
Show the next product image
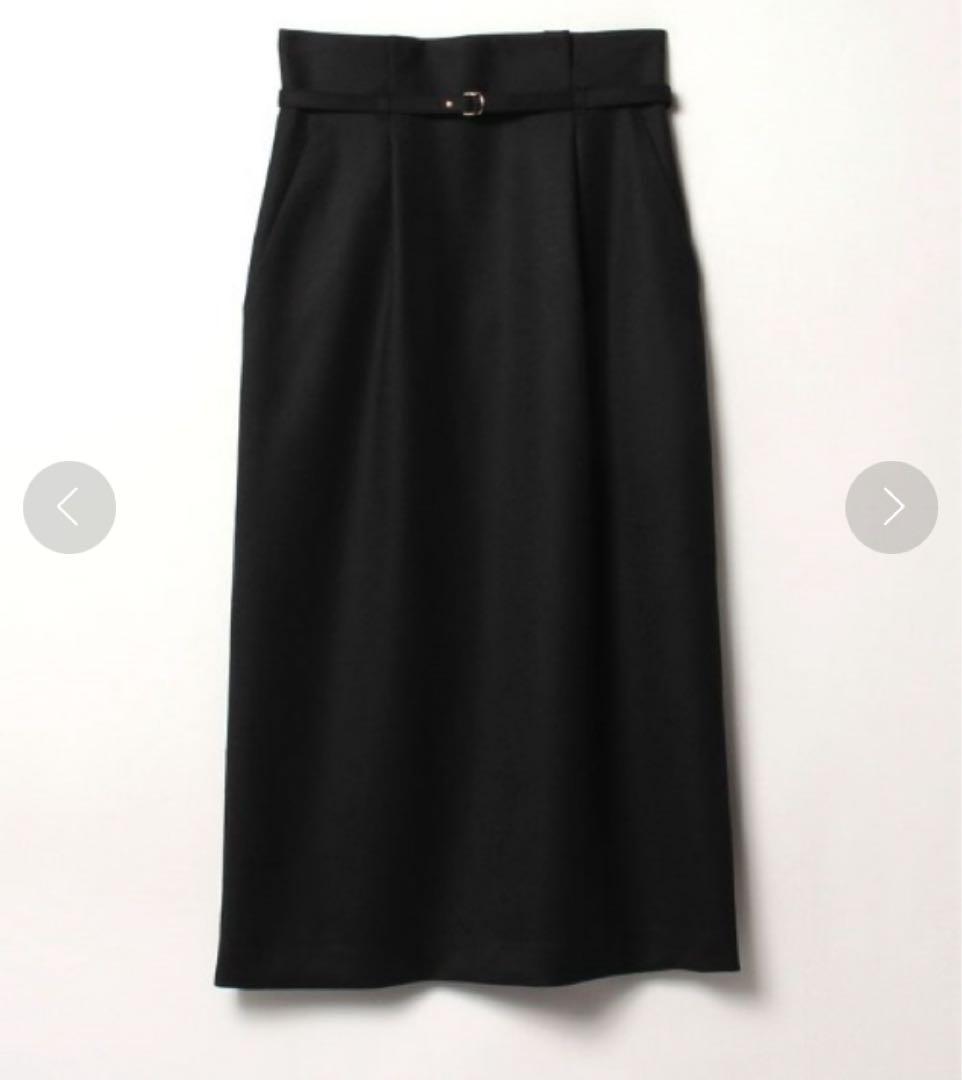point(891,507)
